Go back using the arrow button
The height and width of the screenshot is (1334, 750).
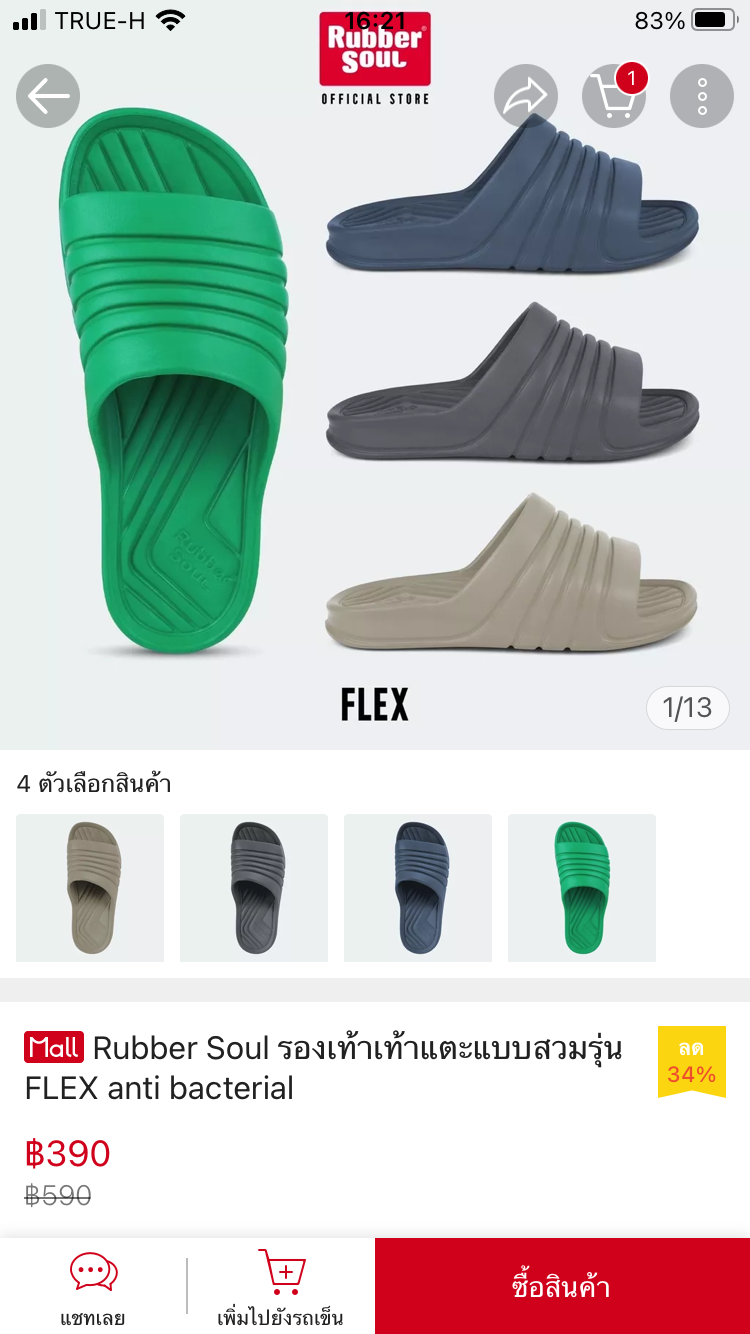[x=48, y=96]
